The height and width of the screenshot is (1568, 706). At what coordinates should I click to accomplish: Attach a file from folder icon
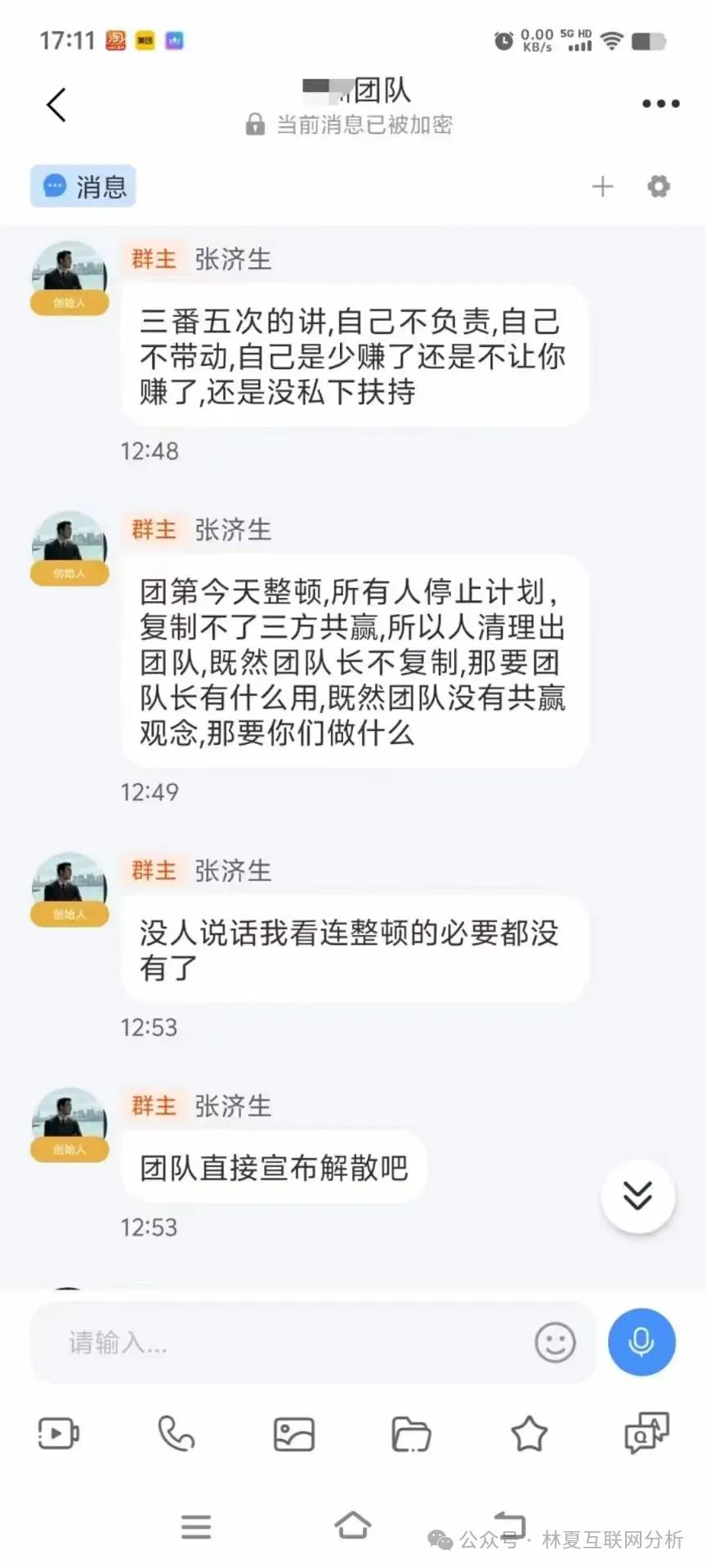411,1434
